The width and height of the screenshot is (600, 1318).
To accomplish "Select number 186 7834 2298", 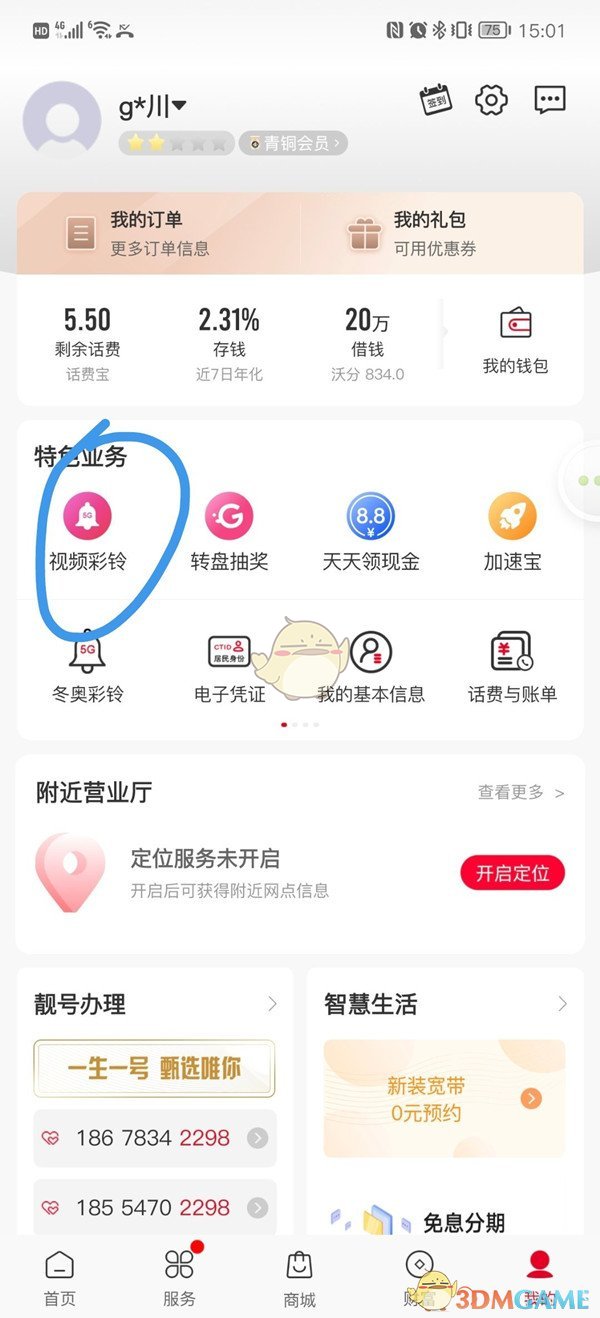I will (x=155, y=1138).
